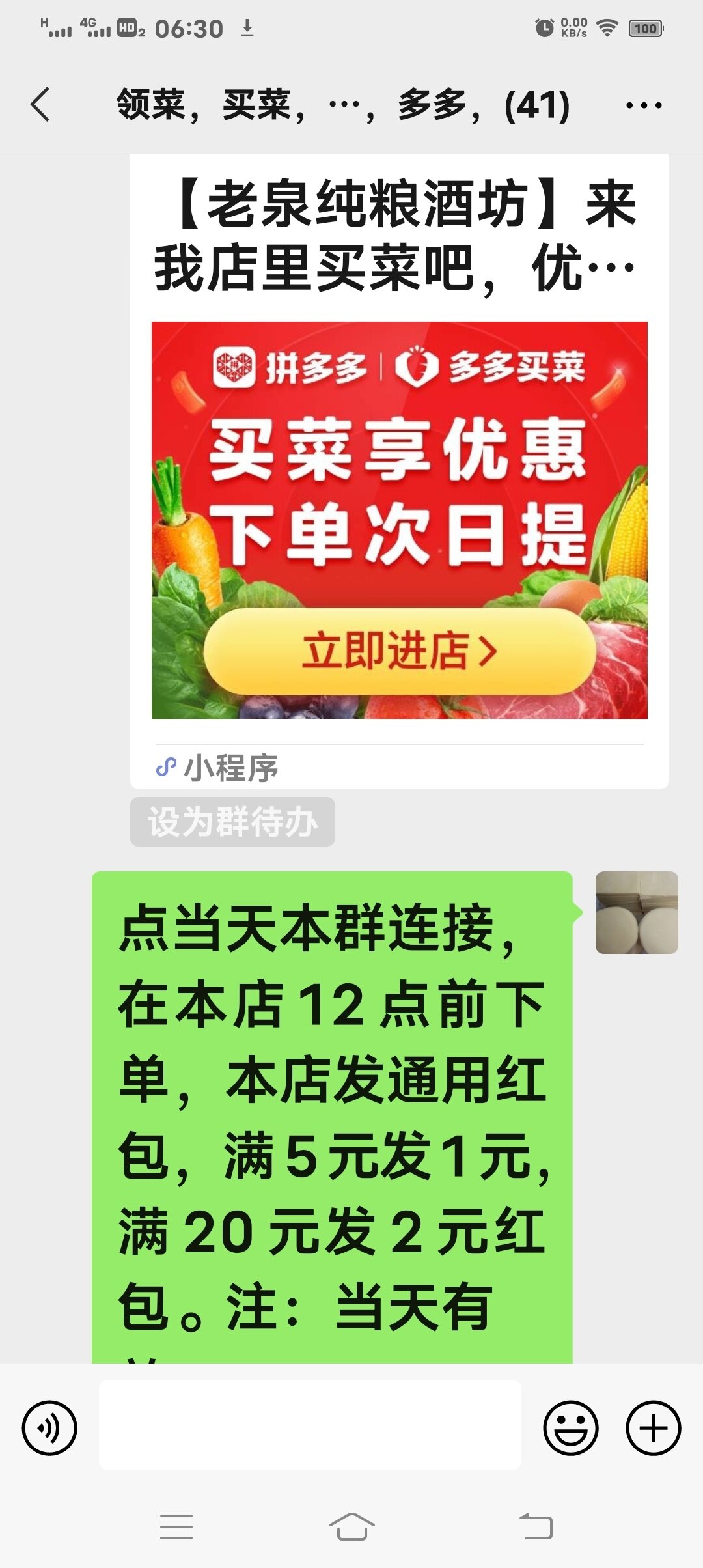Switch to voice message input
This screenshot has width=703, height=1568.
[x=49, y=1428]
